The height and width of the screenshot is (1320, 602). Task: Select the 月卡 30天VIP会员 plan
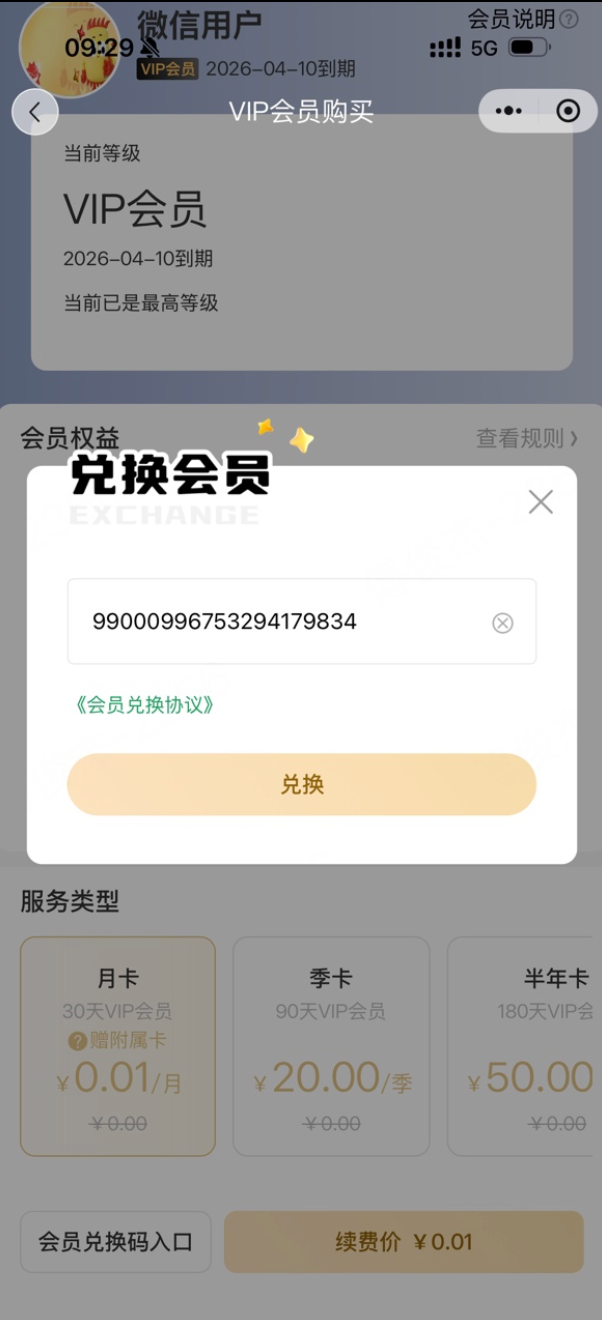click(118, 1045)
